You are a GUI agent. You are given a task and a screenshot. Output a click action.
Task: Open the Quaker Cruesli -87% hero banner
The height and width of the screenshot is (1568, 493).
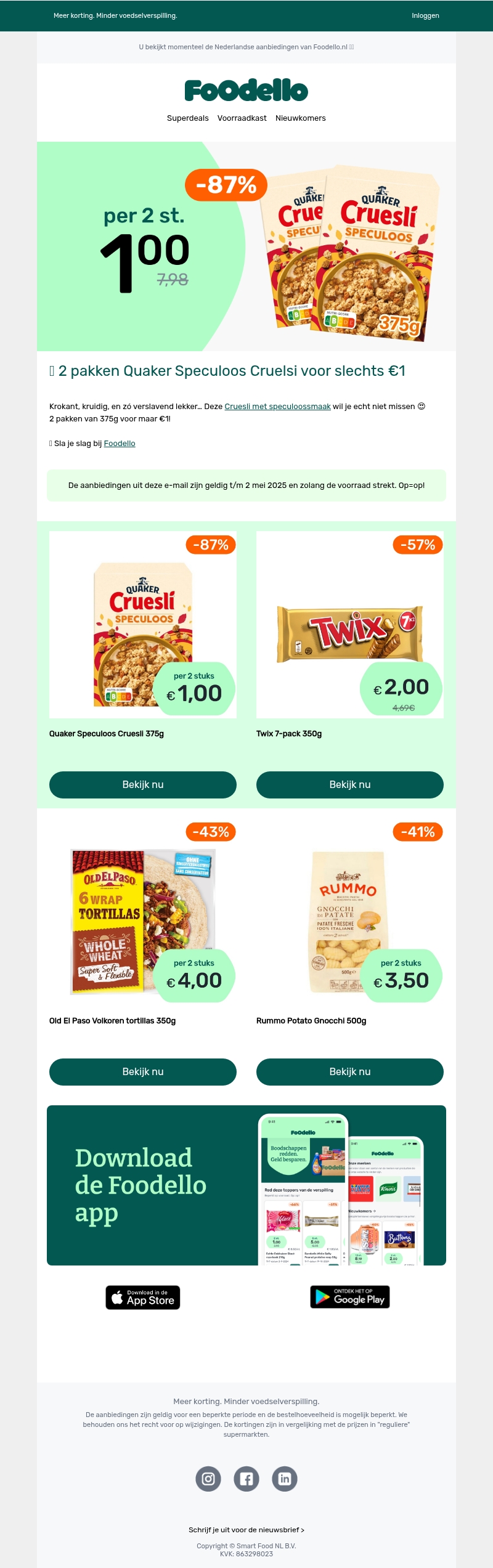pyautogui.click(x=246, y=246)
